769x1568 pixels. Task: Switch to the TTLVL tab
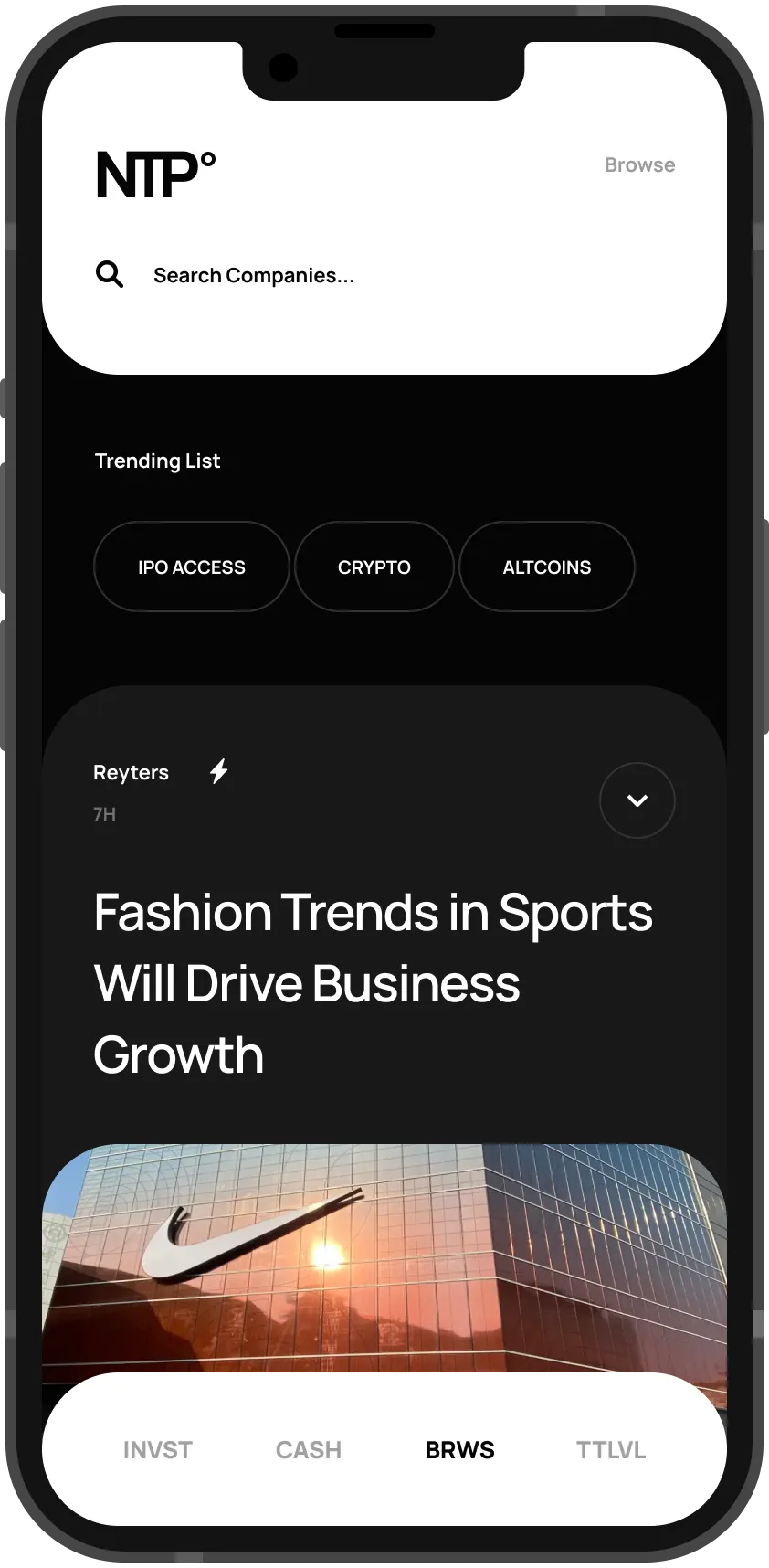tap(611, 1450)
